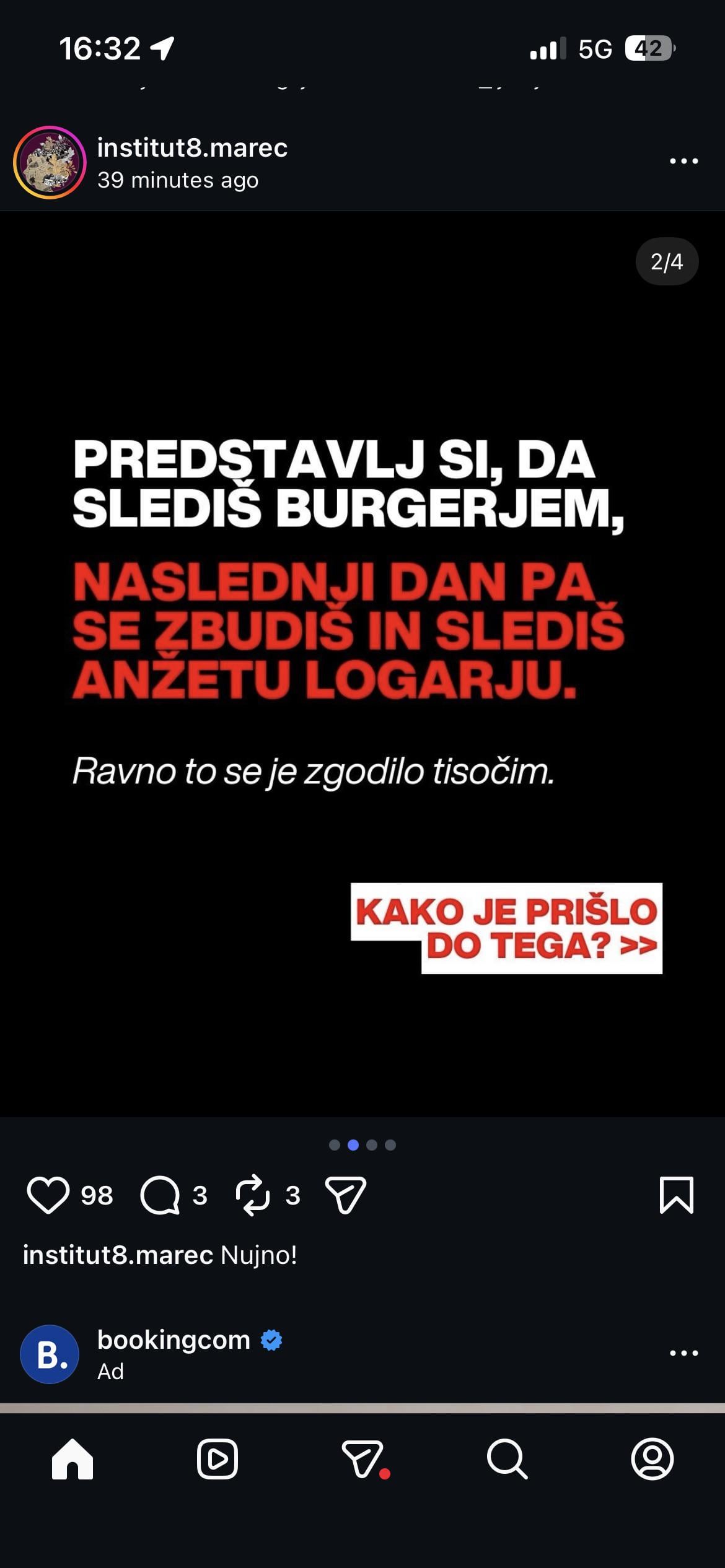Open your Profile tab
725x1568 pixels.
(x=652, y=1459)
